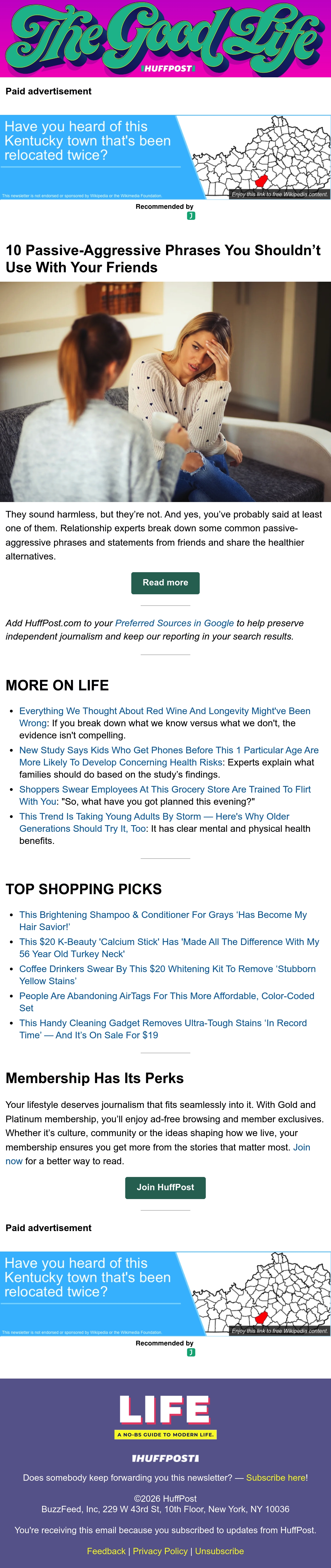Open Preferred Sources in Google link
Screen dimensions: 331x1568
(175, 623)
